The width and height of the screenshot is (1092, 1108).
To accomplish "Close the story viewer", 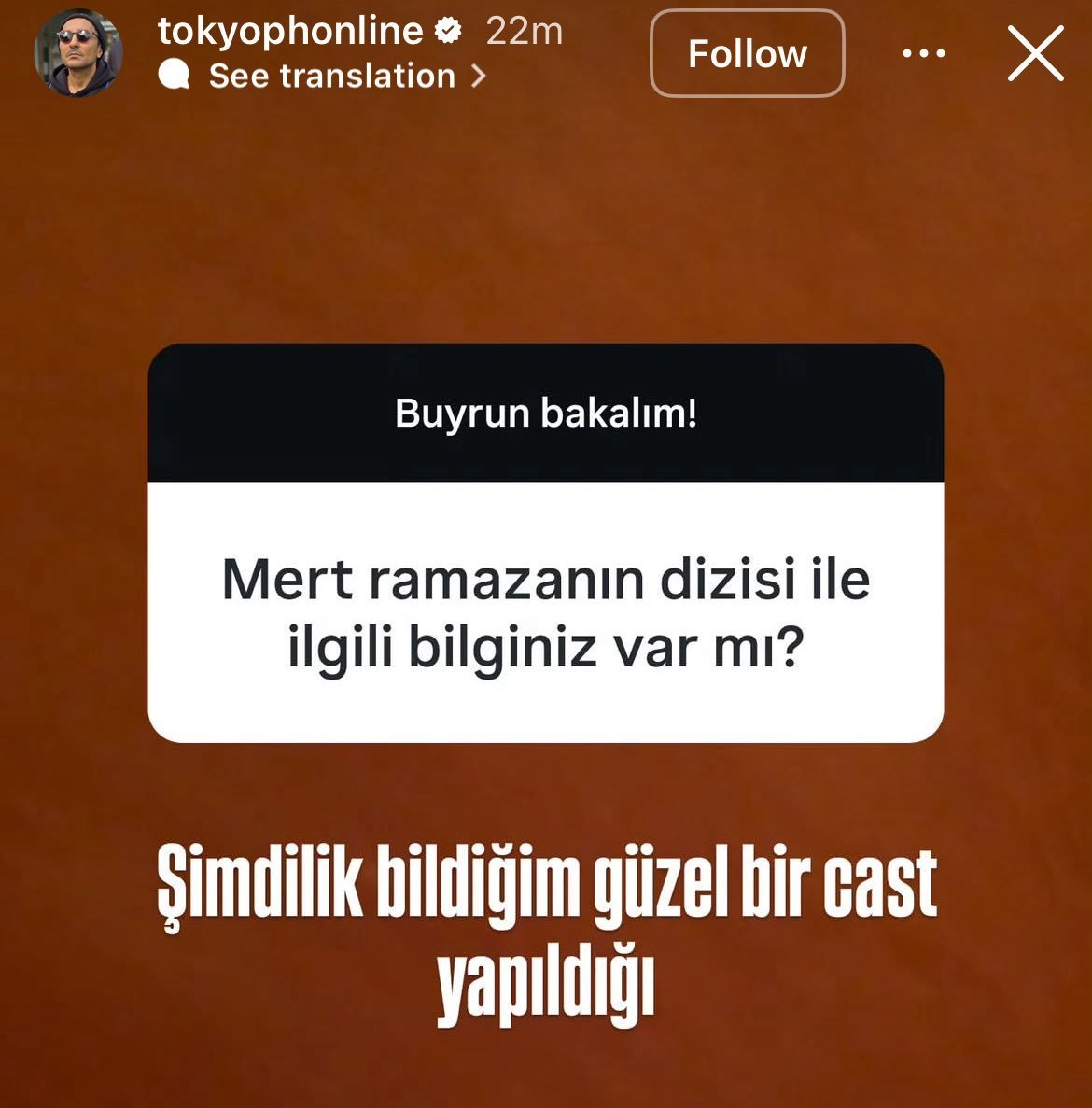I will coord(1035,54).
